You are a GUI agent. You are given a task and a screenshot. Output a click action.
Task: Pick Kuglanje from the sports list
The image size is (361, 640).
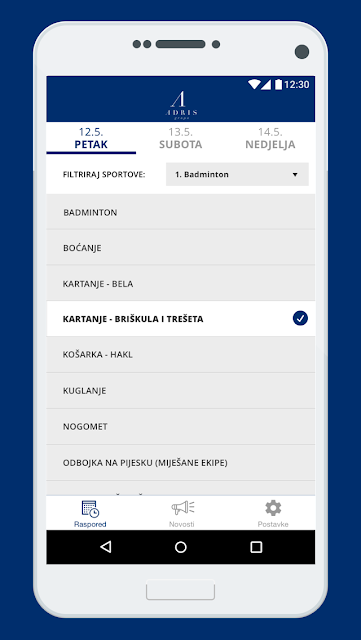point(180,391)
